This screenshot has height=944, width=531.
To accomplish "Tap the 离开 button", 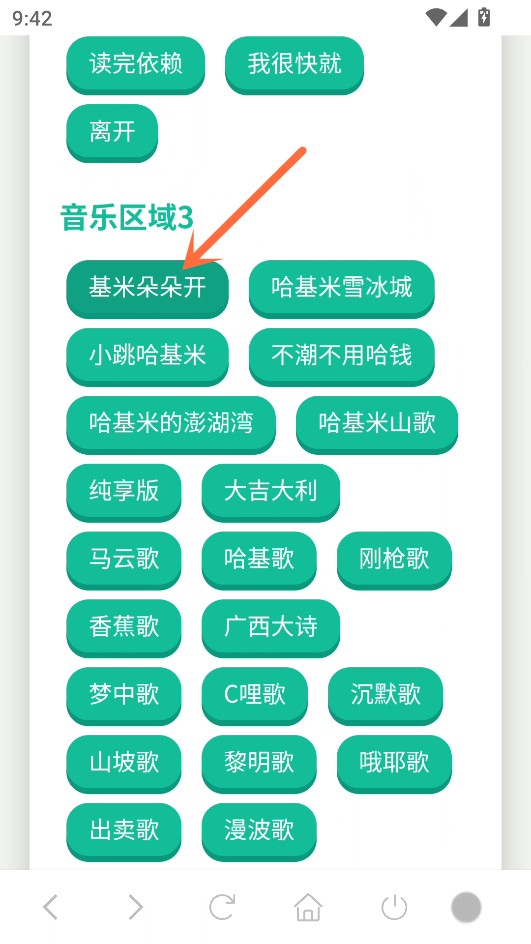I will pos(112,132).
